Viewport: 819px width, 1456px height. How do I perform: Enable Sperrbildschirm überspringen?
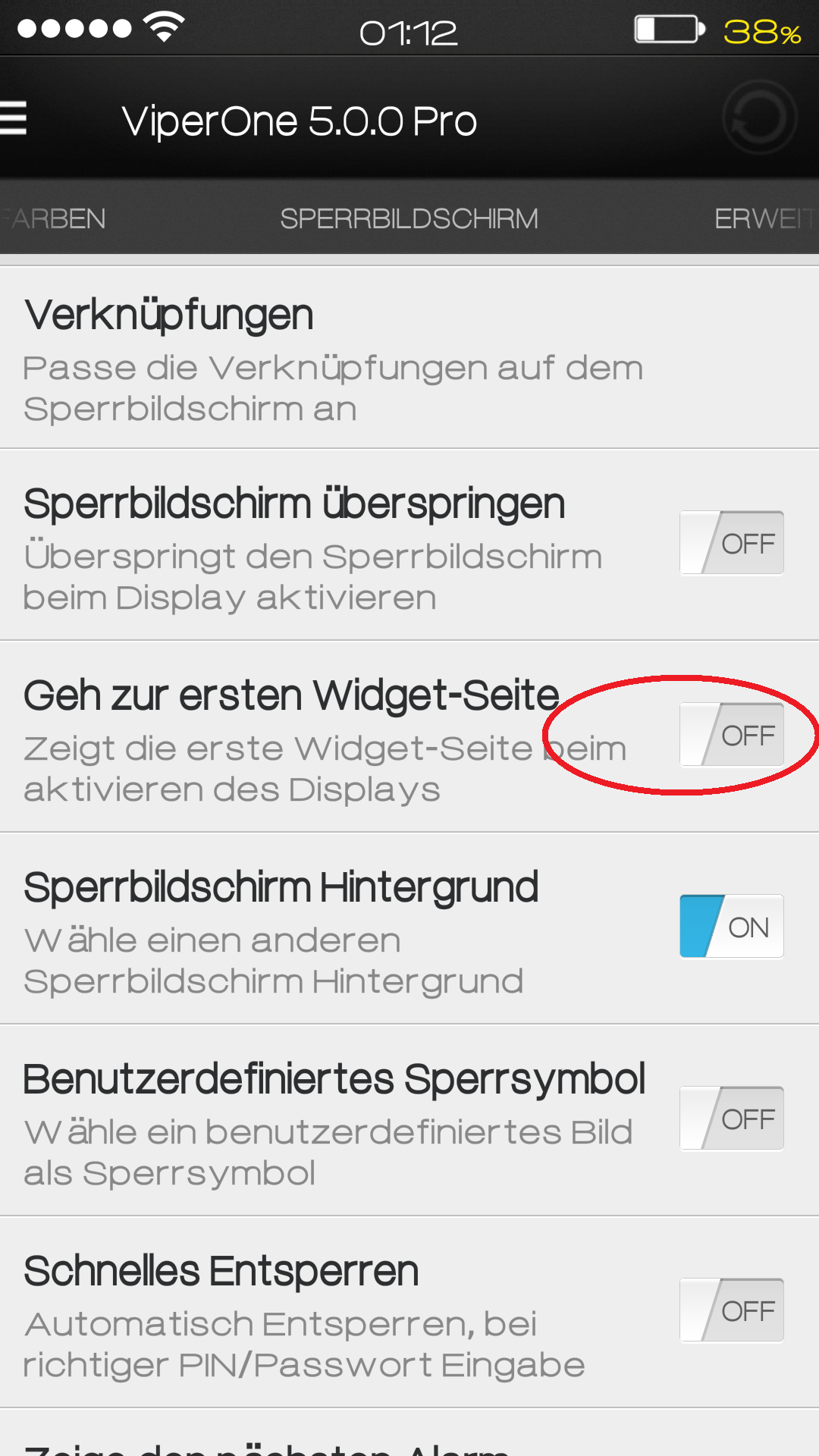coord(732,543)
